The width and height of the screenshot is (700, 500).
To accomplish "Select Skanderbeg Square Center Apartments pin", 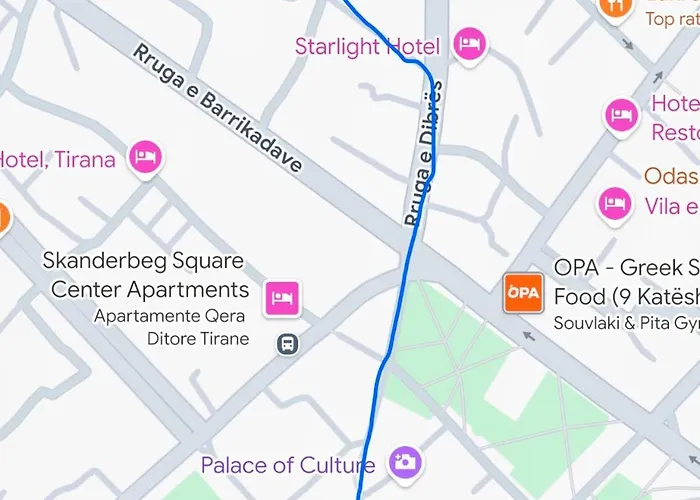I will tap(282, 296).
